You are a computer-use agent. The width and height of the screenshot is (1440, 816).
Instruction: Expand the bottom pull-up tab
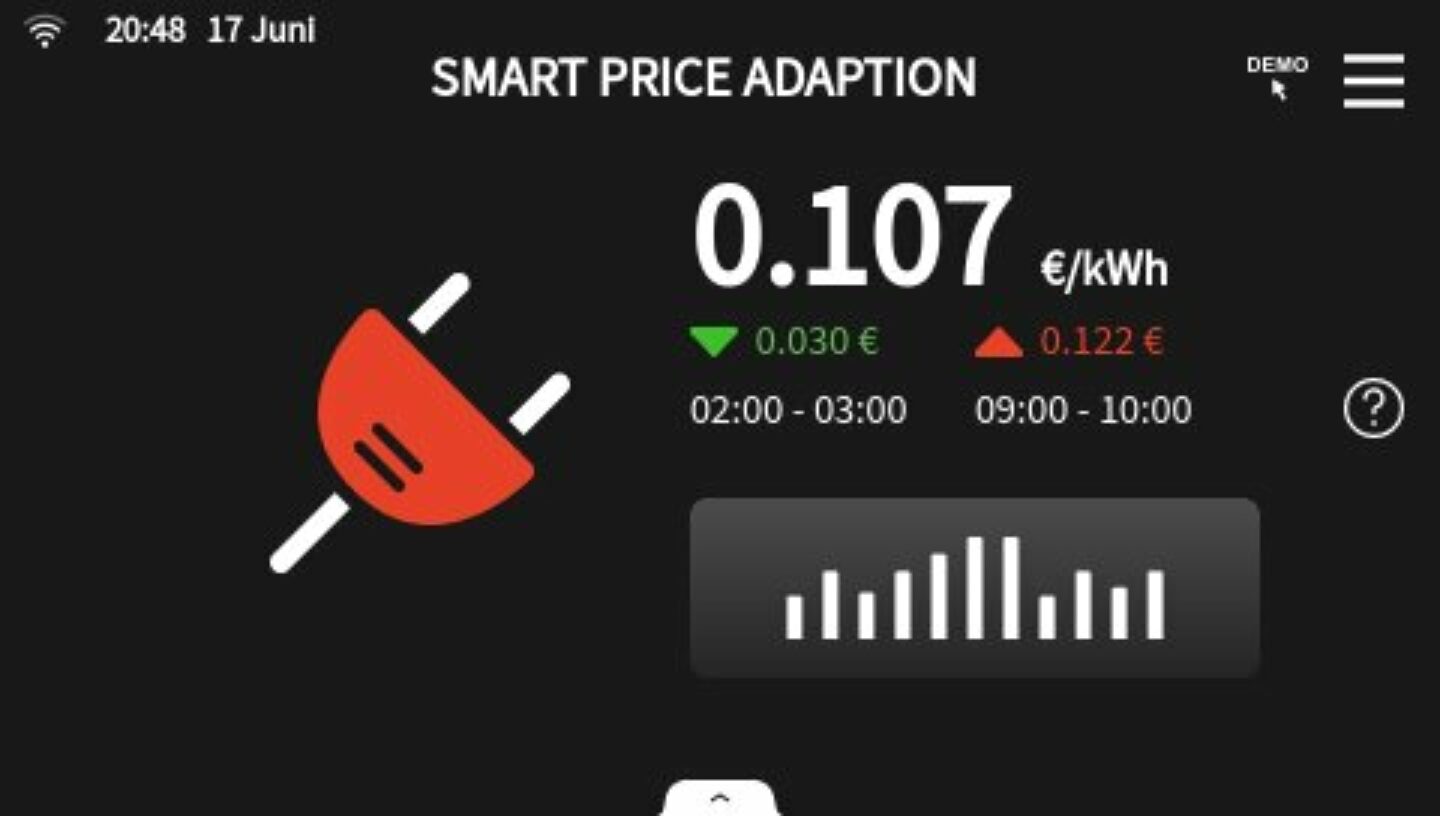click(719, 799)
